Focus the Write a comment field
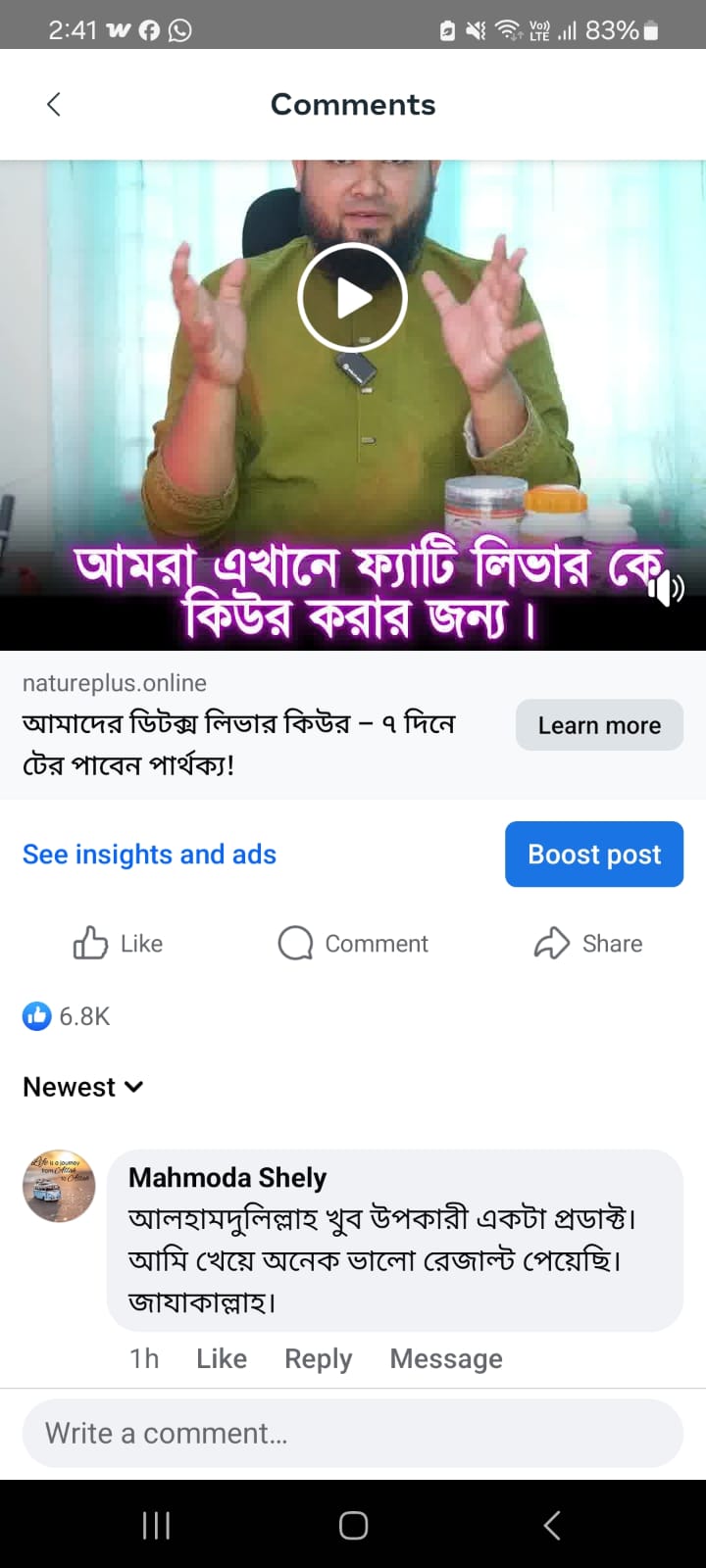This screenshot has width=706, height=1568. pos(353,1433)
